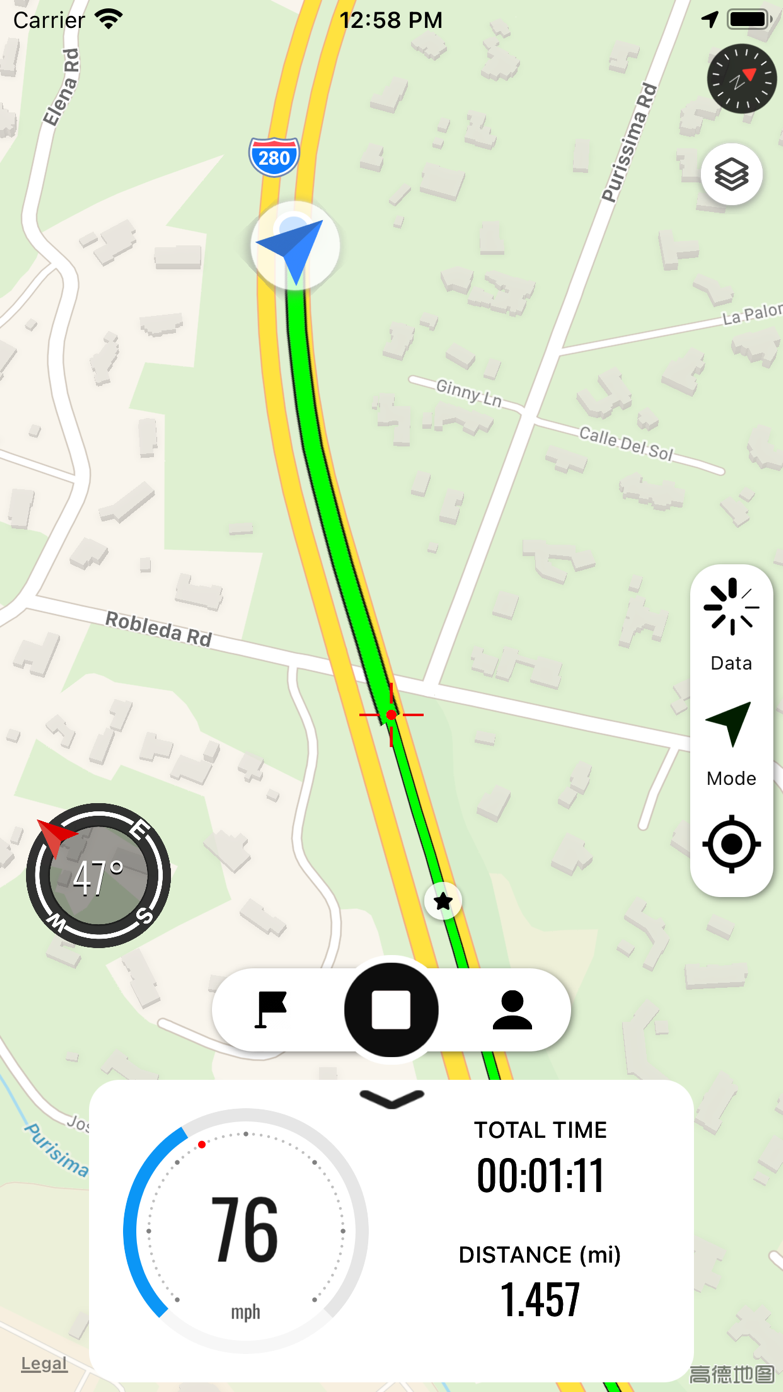Open the Data panel

click(x=731, y=623)
